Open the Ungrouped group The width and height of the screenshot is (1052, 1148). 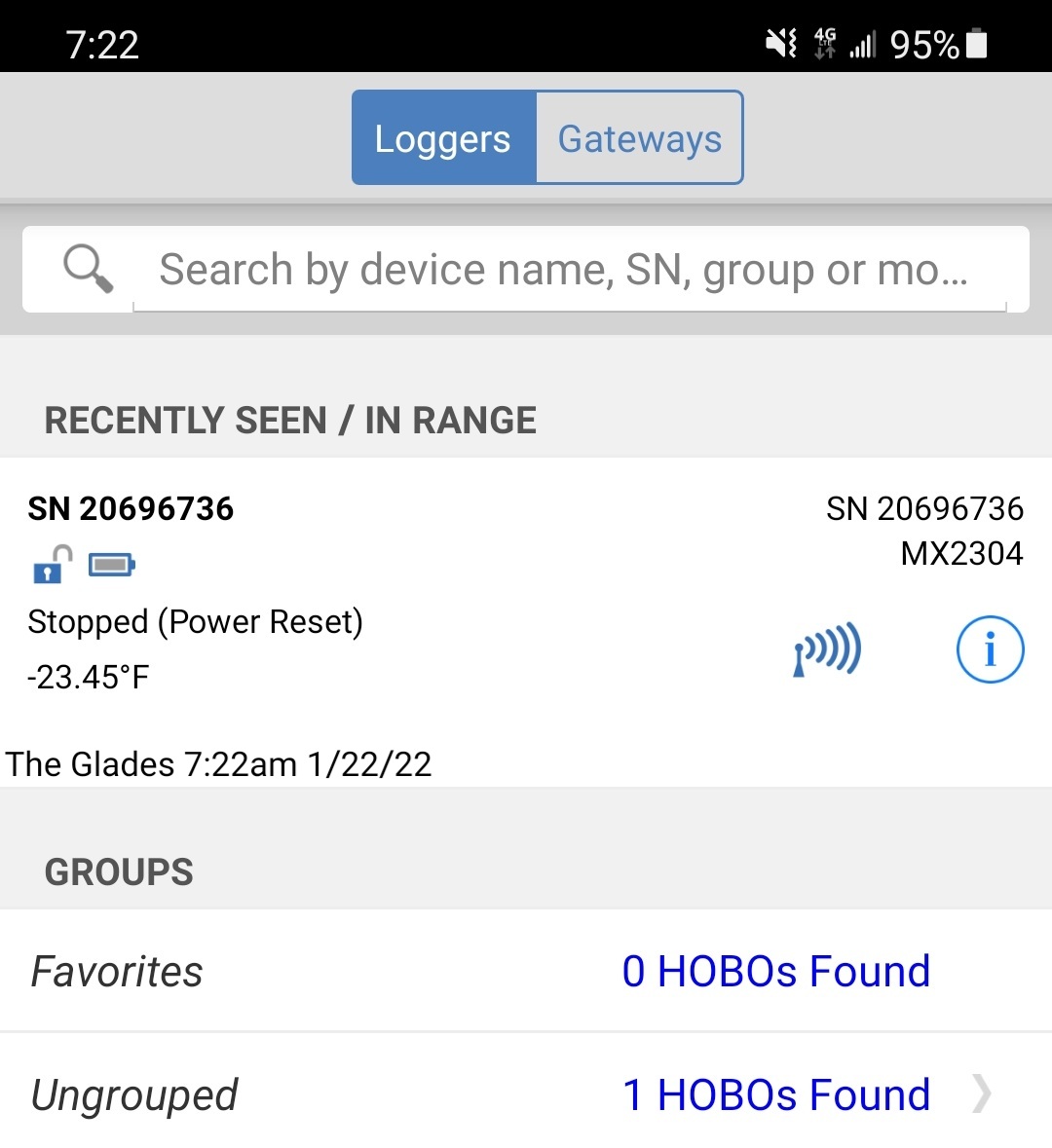[526, 1093]
